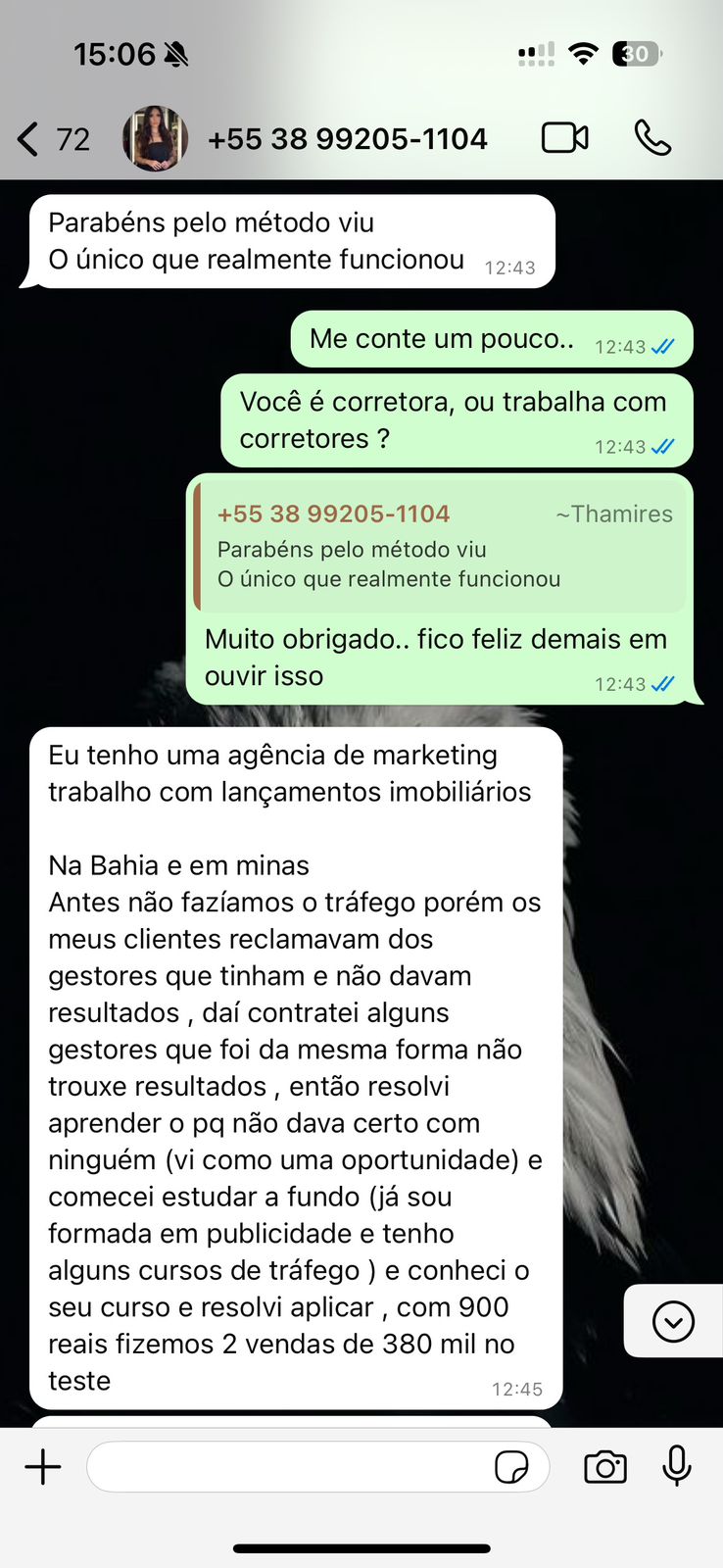The width and height of the screenshot is (723, 1568).
Task: Open the attachment plus menu
Action: pyautogui.click(x=43, y=1467)
